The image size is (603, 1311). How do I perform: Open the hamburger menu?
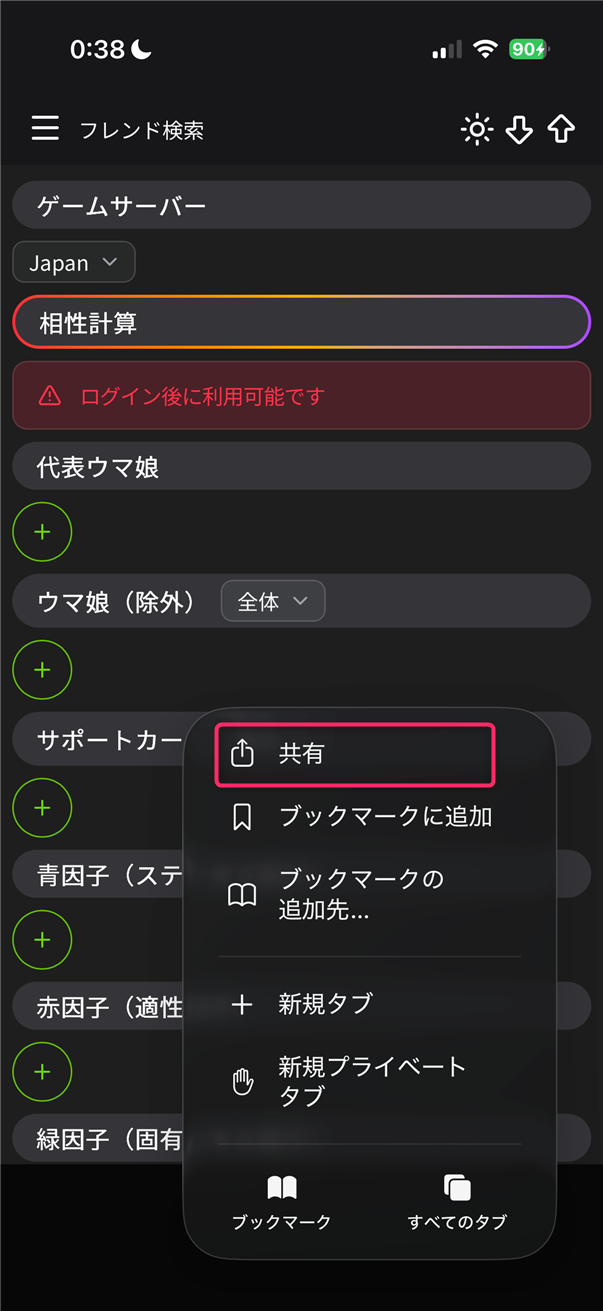coord(45,129)
